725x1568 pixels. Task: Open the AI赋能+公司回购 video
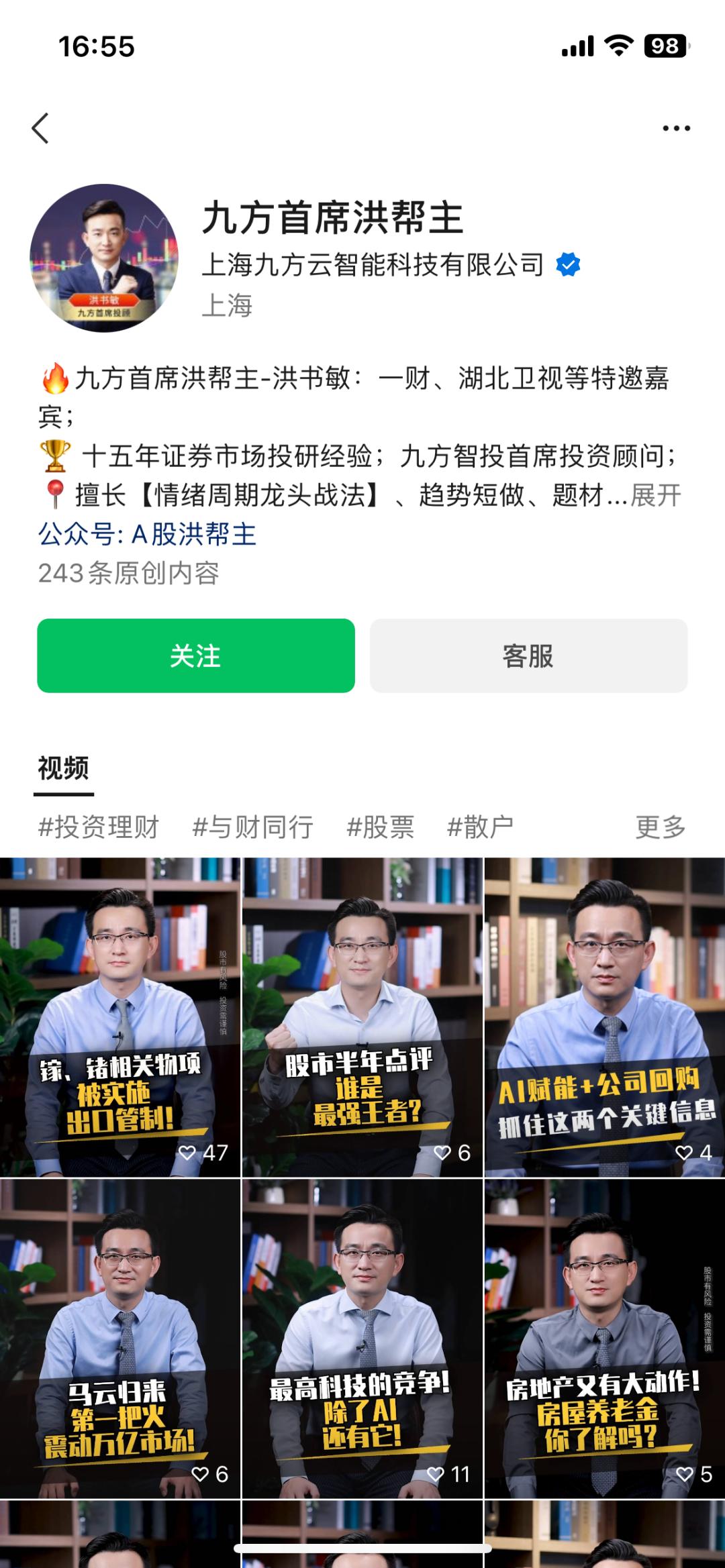click(604, 1016)
